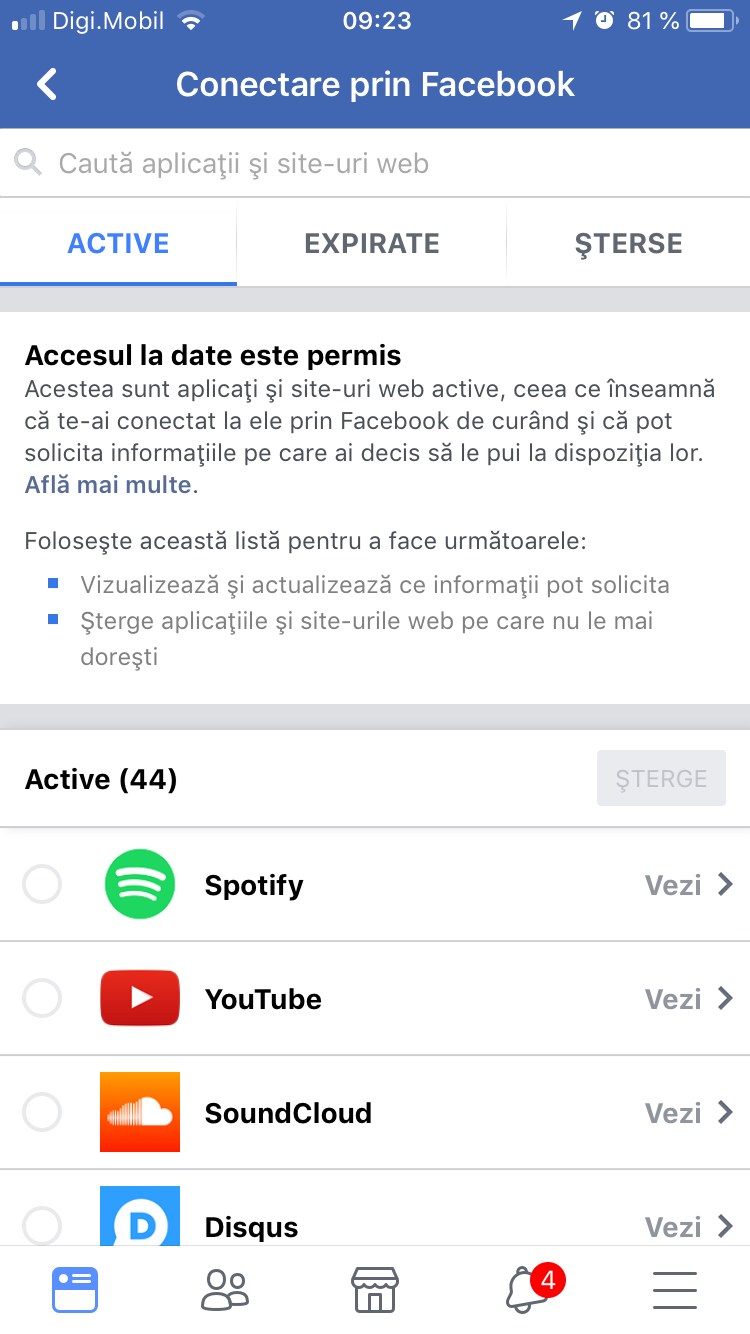Screen dimensions: 750x1334
Task: Go to the Friends tab
Action: click(x=225, y=1289)
